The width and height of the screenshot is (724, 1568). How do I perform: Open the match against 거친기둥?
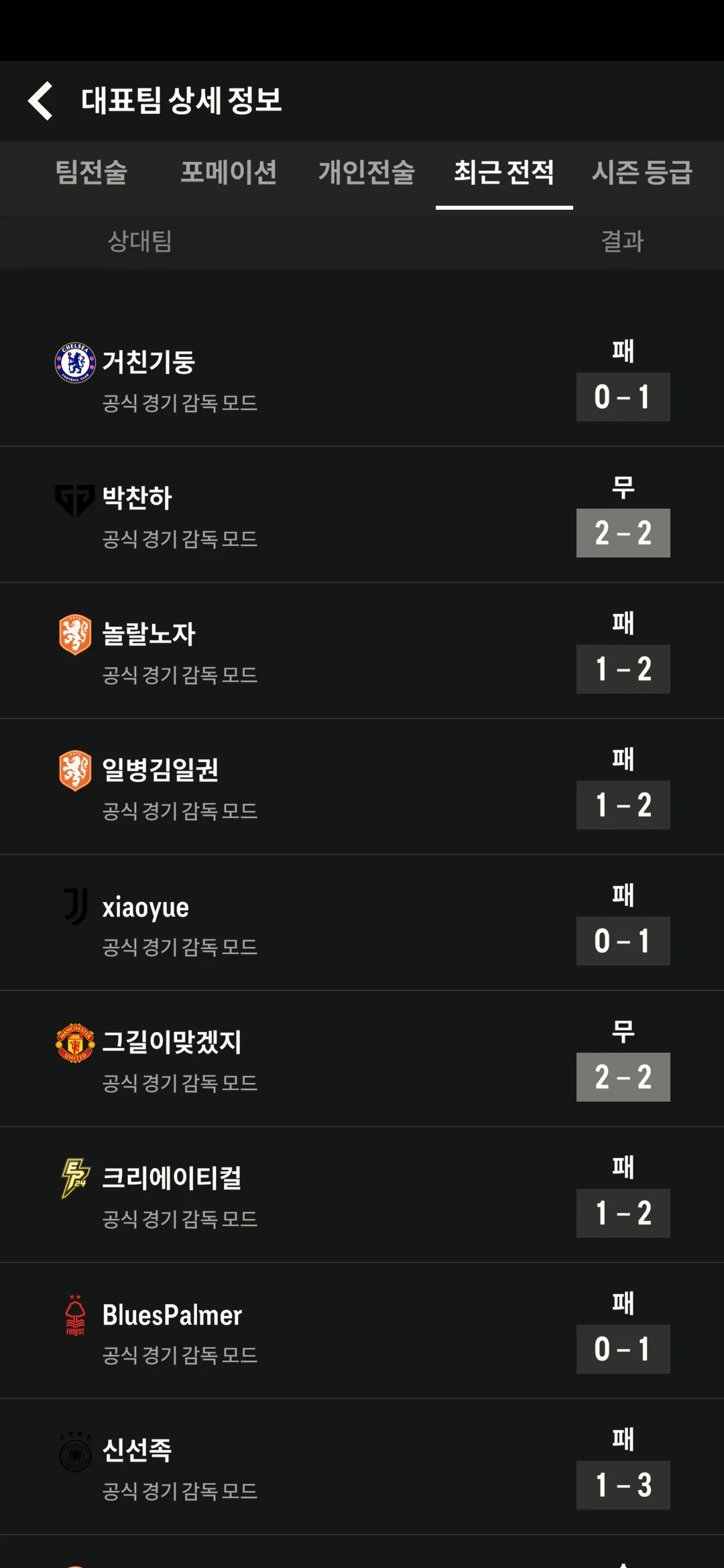point(362,379)
